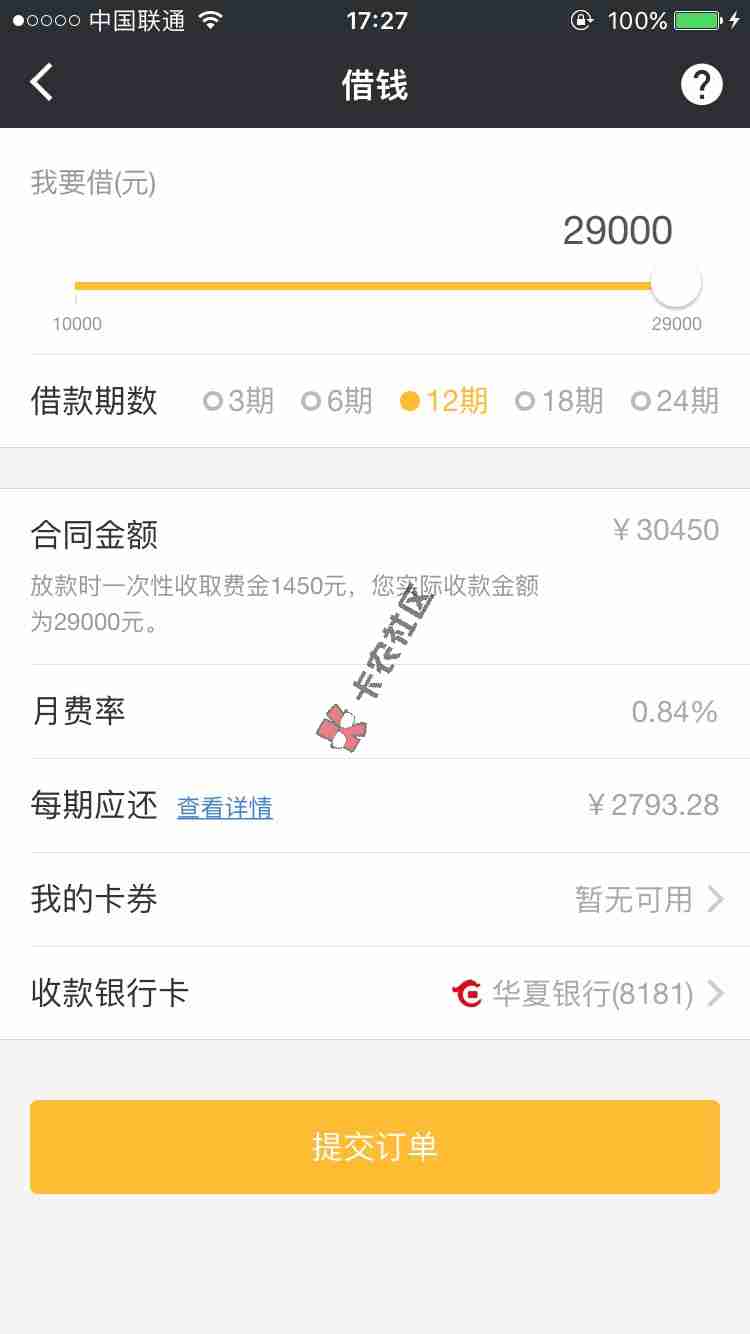Tap the loan amount slider handle
Image resolution: width=750 pixels, height=1334 pixels.
coord(676,283)
